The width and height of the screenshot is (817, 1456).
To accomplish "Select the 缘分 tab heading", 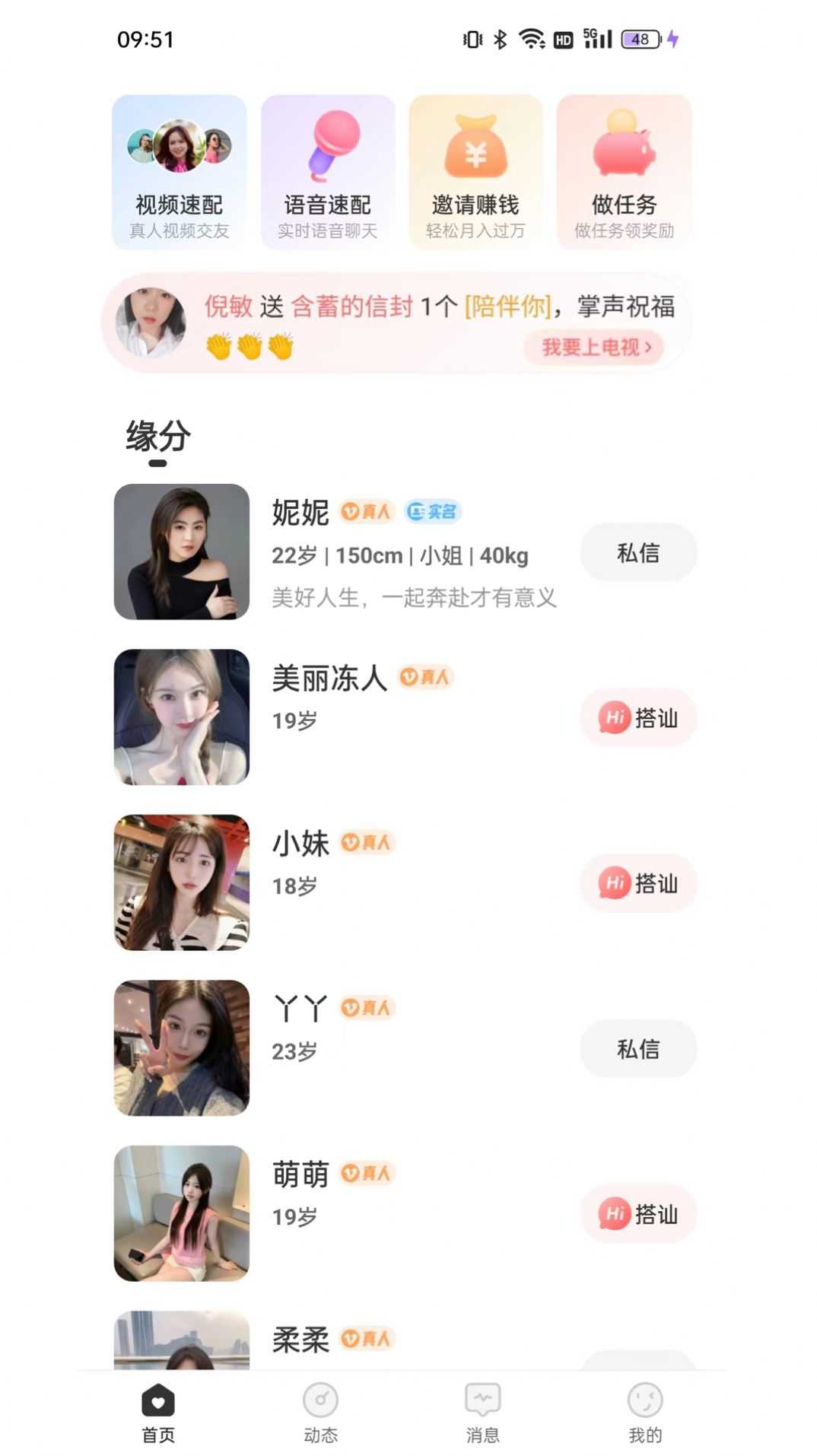I will (157, 437).
